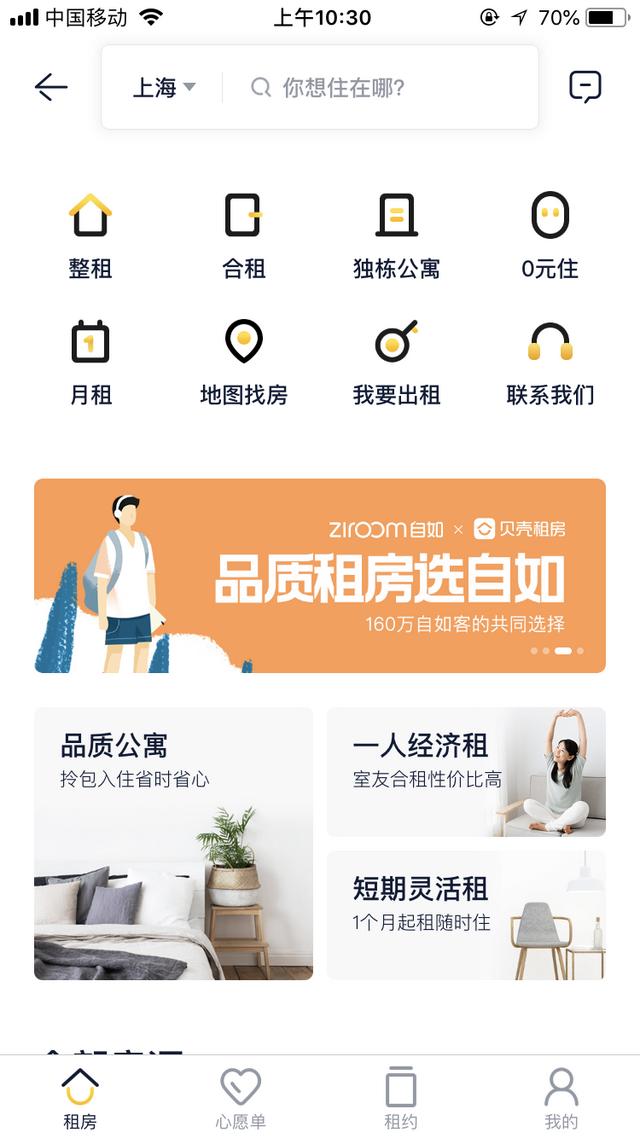This screenshot has width=640, height=1138.
Task: Select the 租房 tab
Action: click(80, 1097)
